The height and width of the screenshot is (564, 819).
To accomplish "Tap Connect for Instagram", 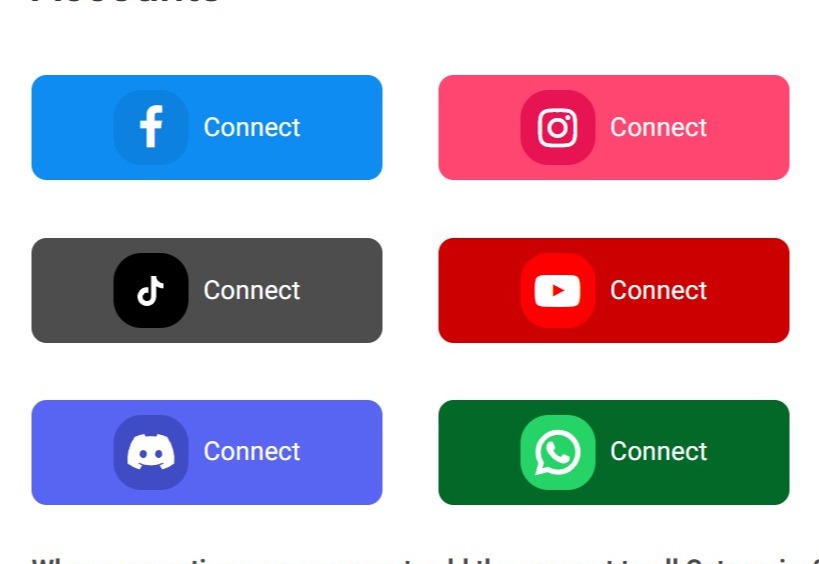I will [x=613, y=128].
